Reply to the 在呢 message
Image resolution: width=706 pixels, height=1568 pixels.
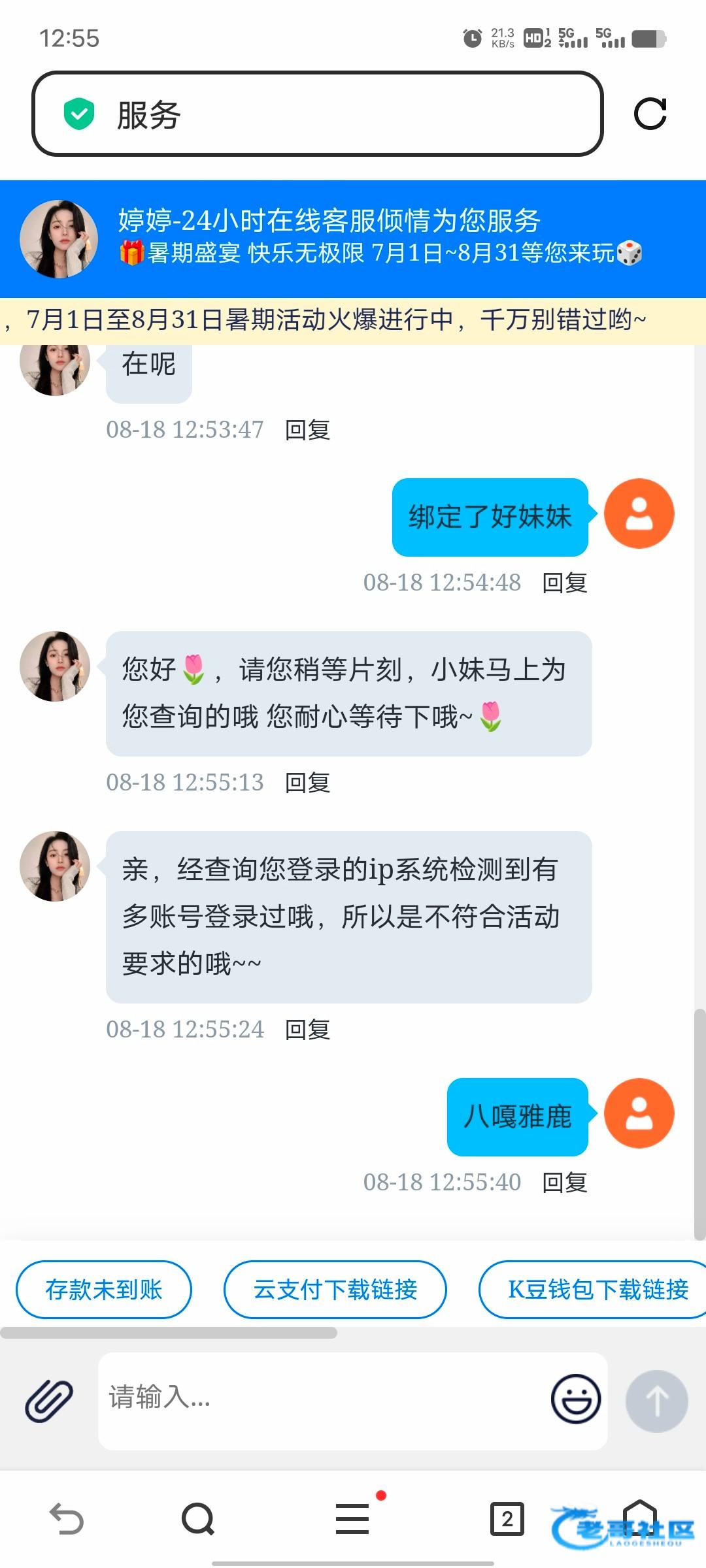307,430
